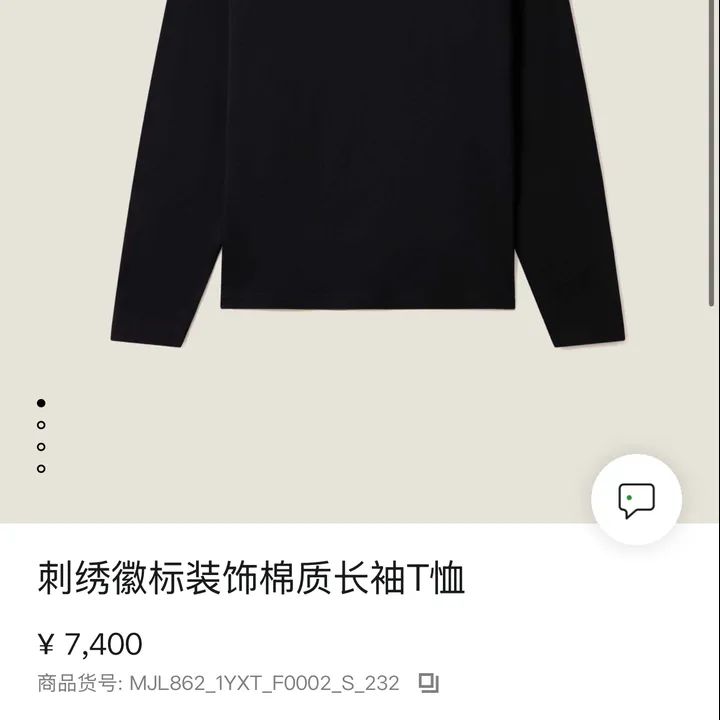Copy the product code MJL862_1YXT_F0002_S_232
This screenshot has height=720, width=720.
tap(429, 683)
